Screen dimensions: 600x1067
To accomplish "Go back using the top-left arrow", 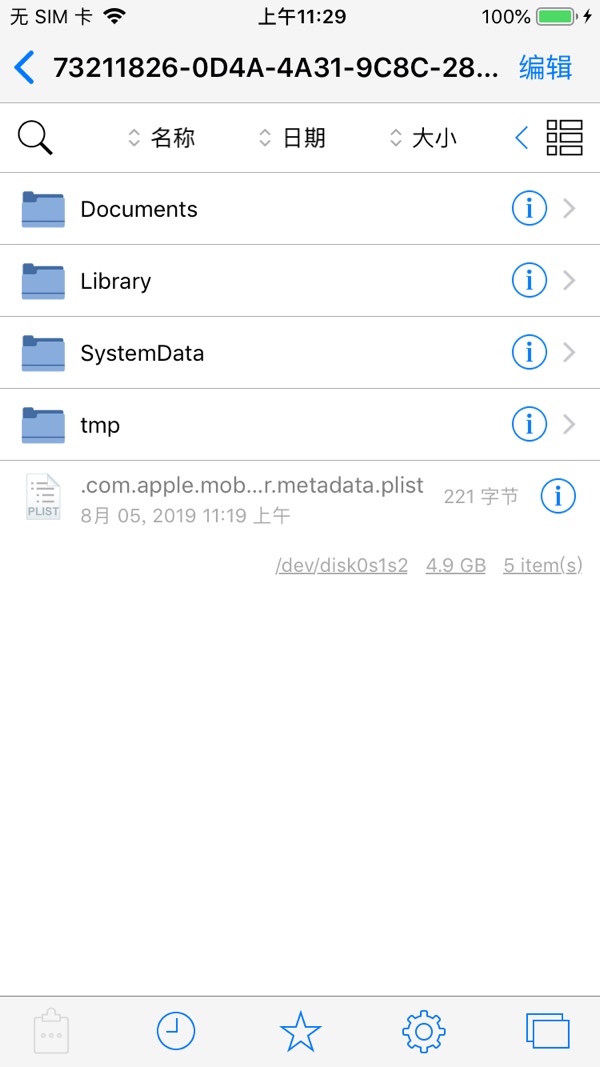I will 24,67.
